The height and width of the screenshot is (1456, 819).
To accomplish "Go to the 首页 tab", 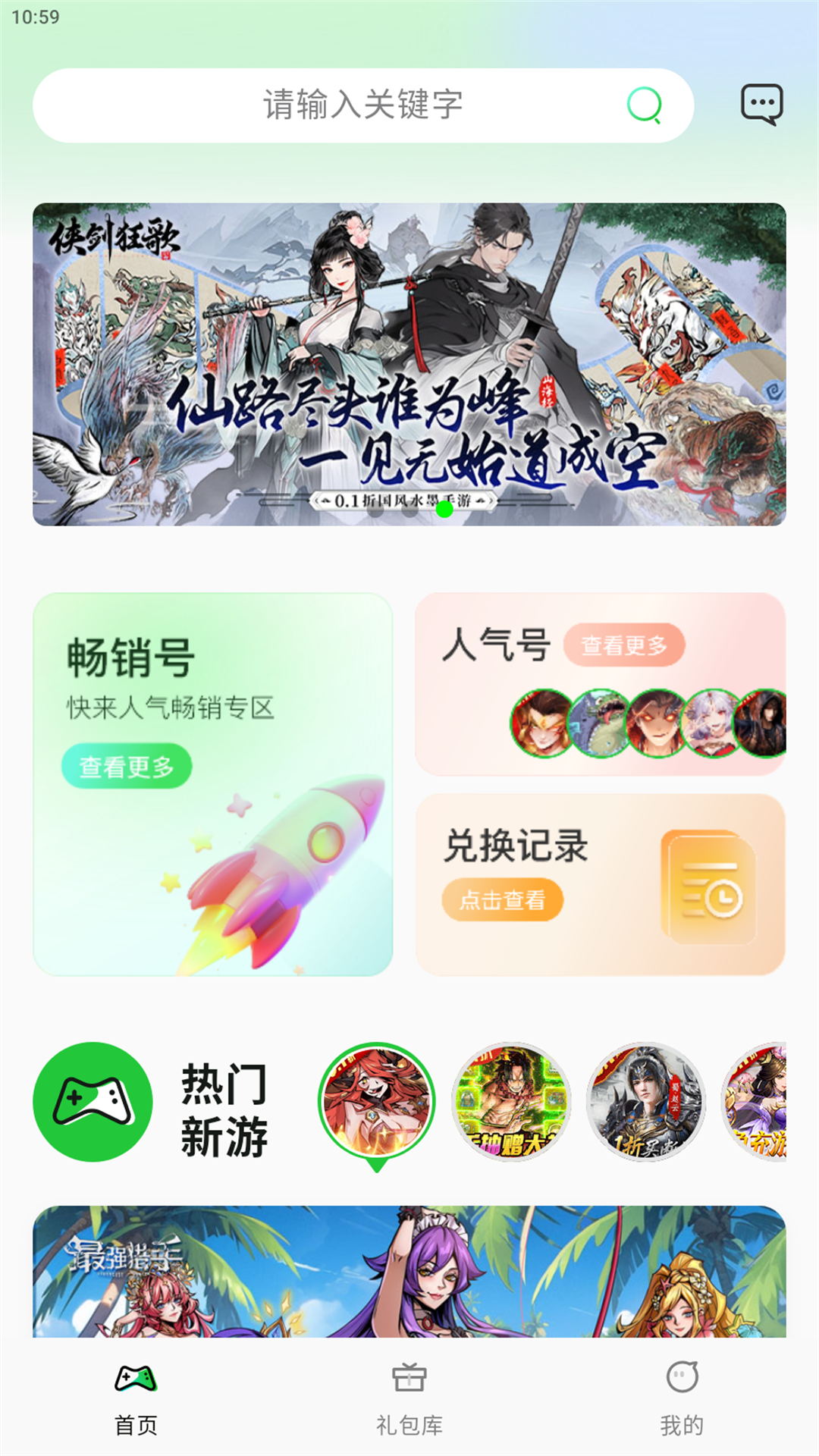I will pyautogui.click(x=136, y=1397).
